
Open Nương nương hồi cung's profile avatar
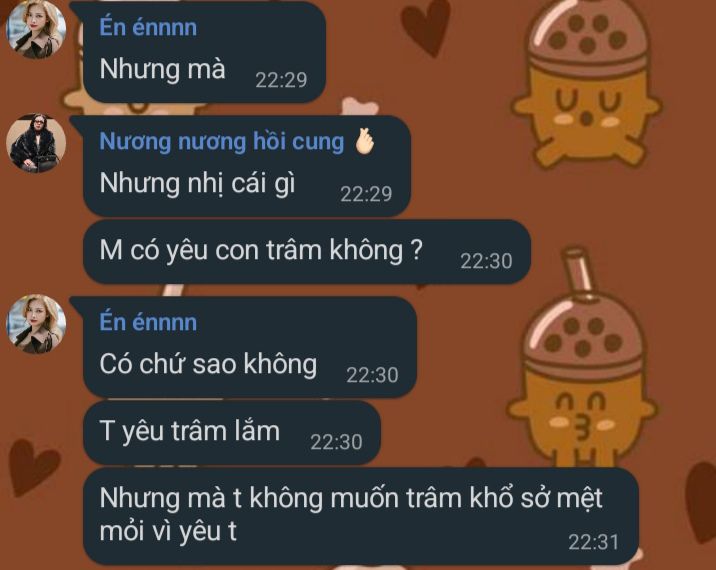tap(37, 143)
